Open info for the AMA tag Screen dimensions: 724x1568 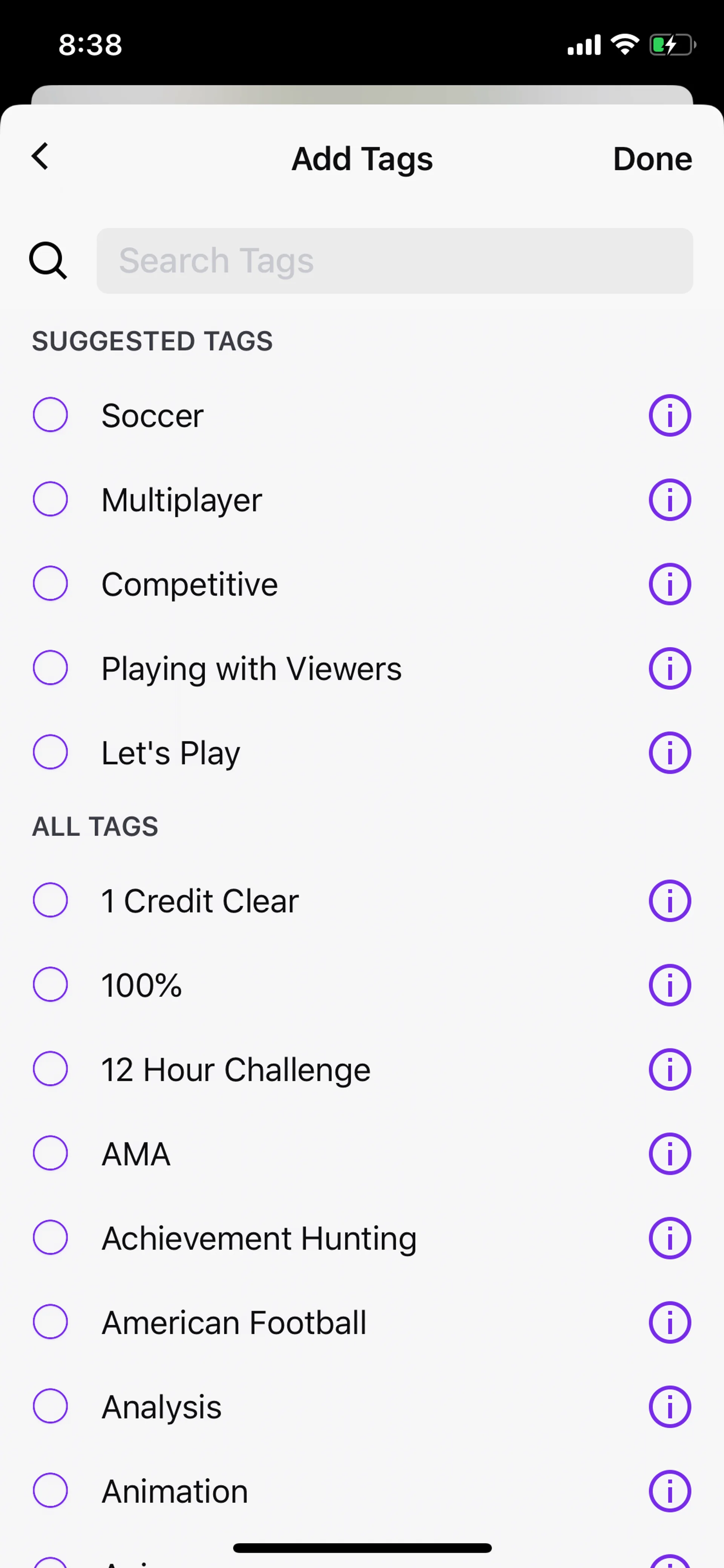(x=669, y=1153)
